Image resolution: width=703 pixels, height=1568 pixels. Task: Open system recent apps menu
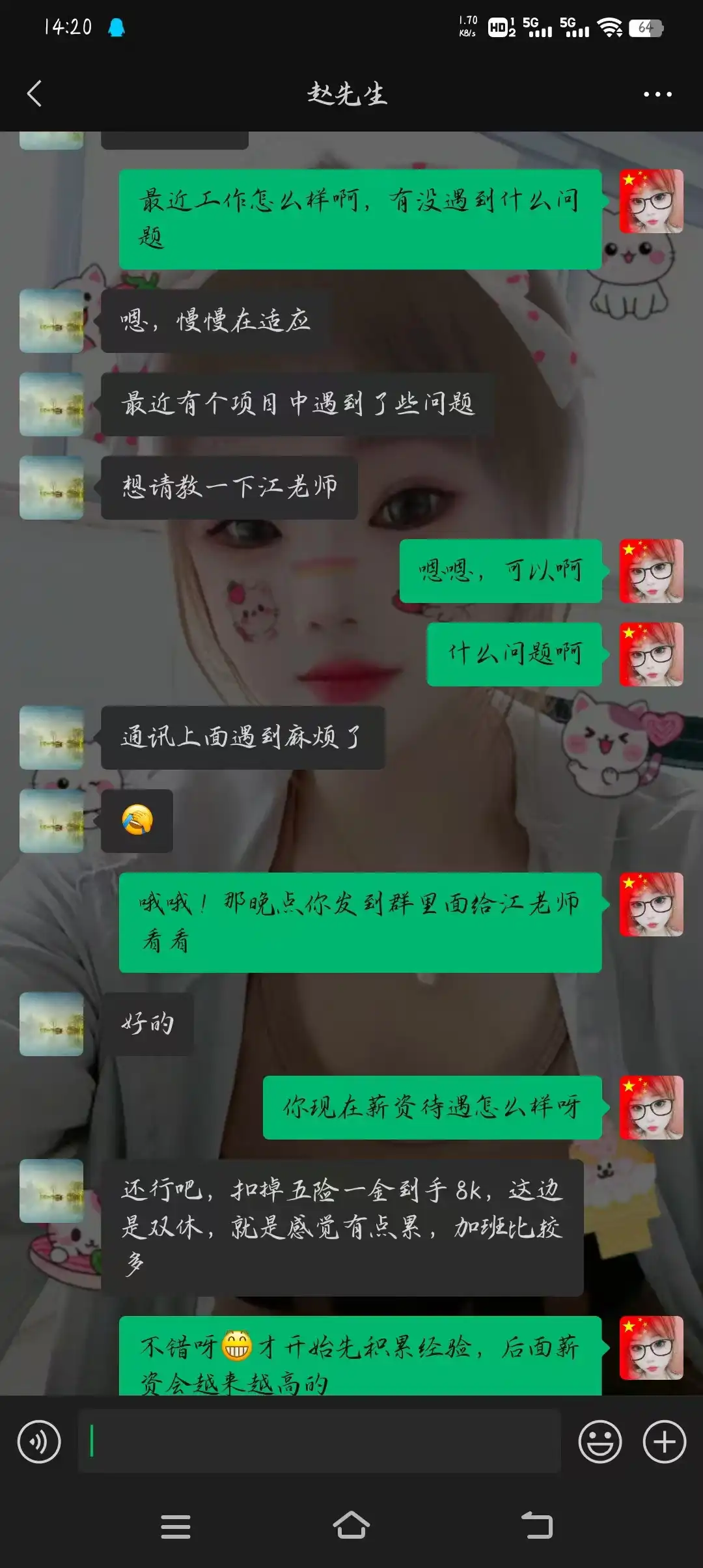click(176, 1526)
